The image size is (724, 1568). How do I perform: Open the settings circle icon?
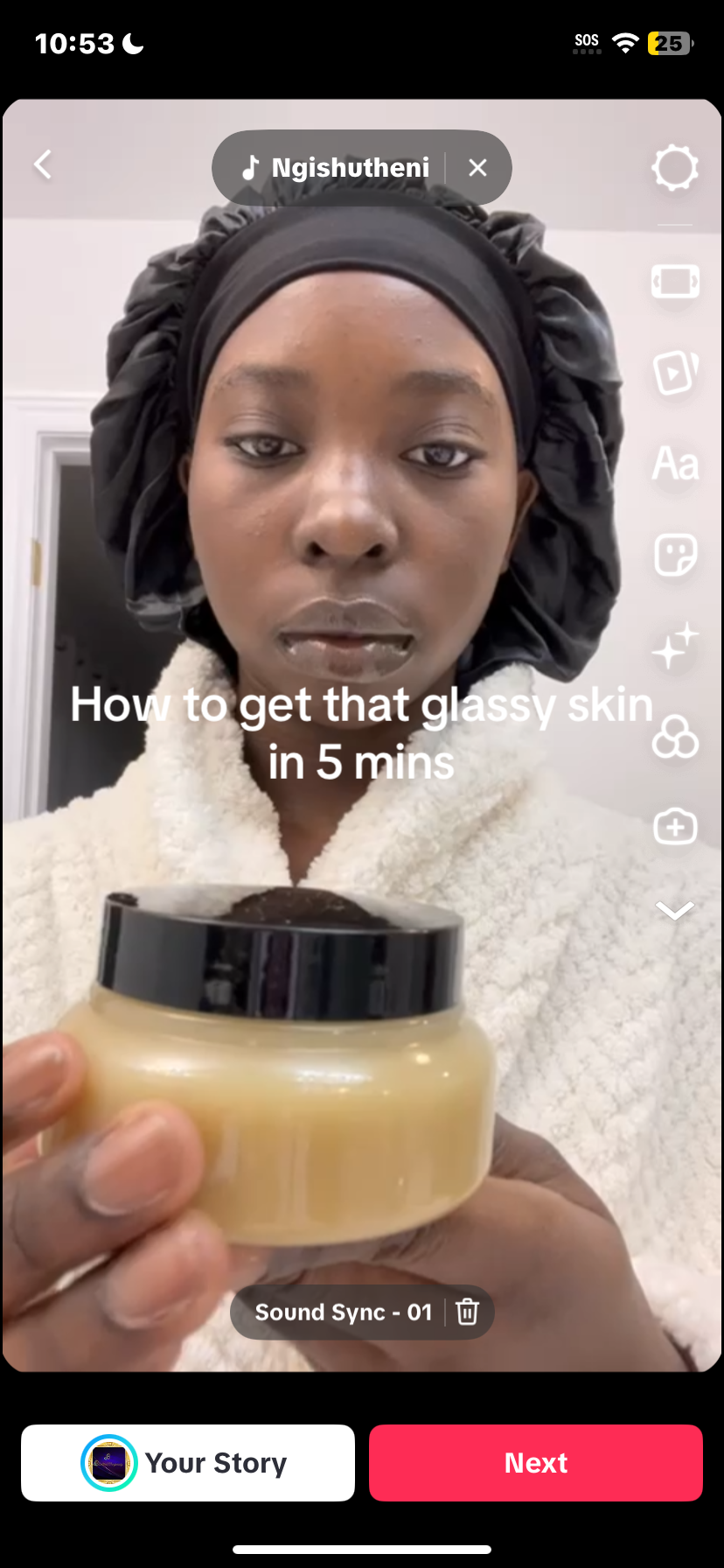[x=675, y=167]
